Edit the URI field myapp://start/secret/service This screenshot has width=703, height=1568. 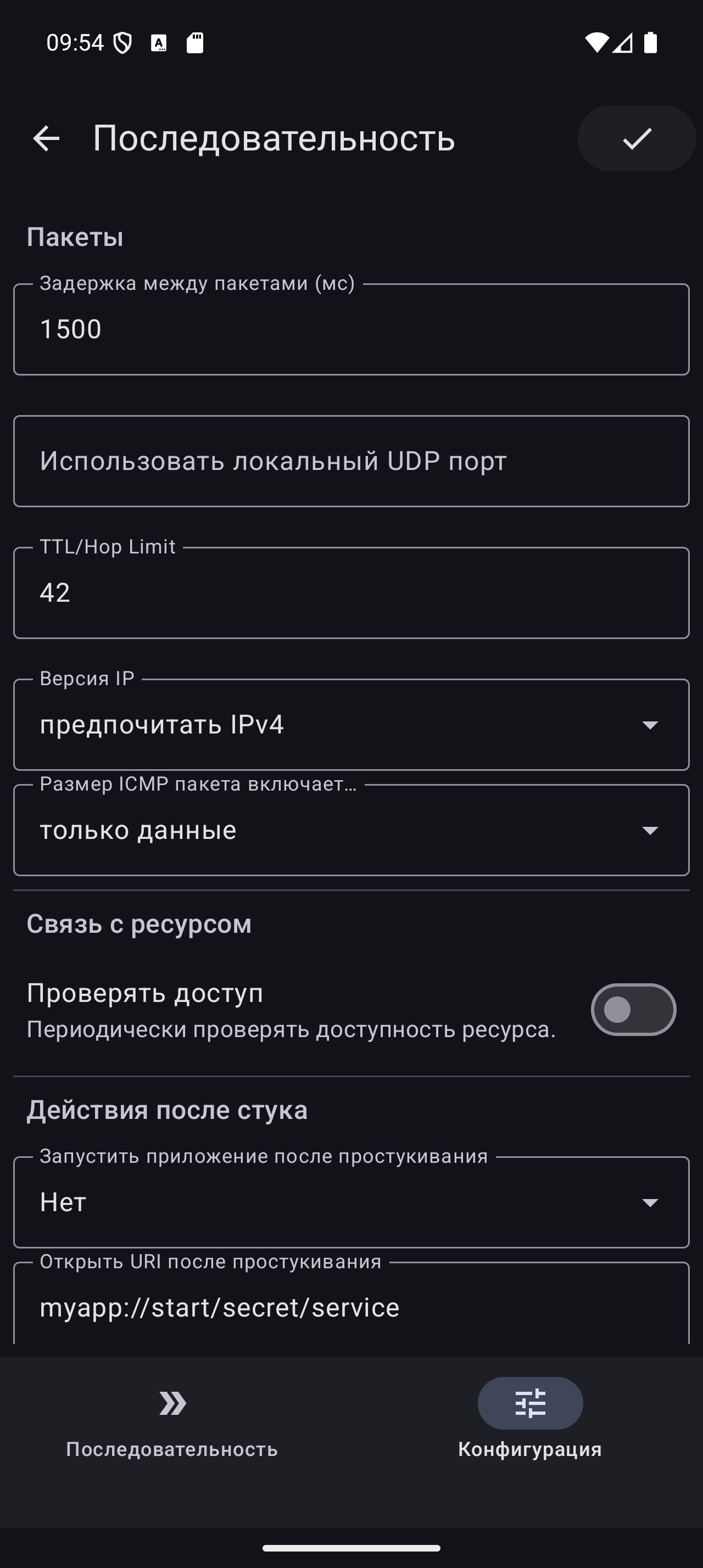pyautogui.click(x=350, y=1307)
